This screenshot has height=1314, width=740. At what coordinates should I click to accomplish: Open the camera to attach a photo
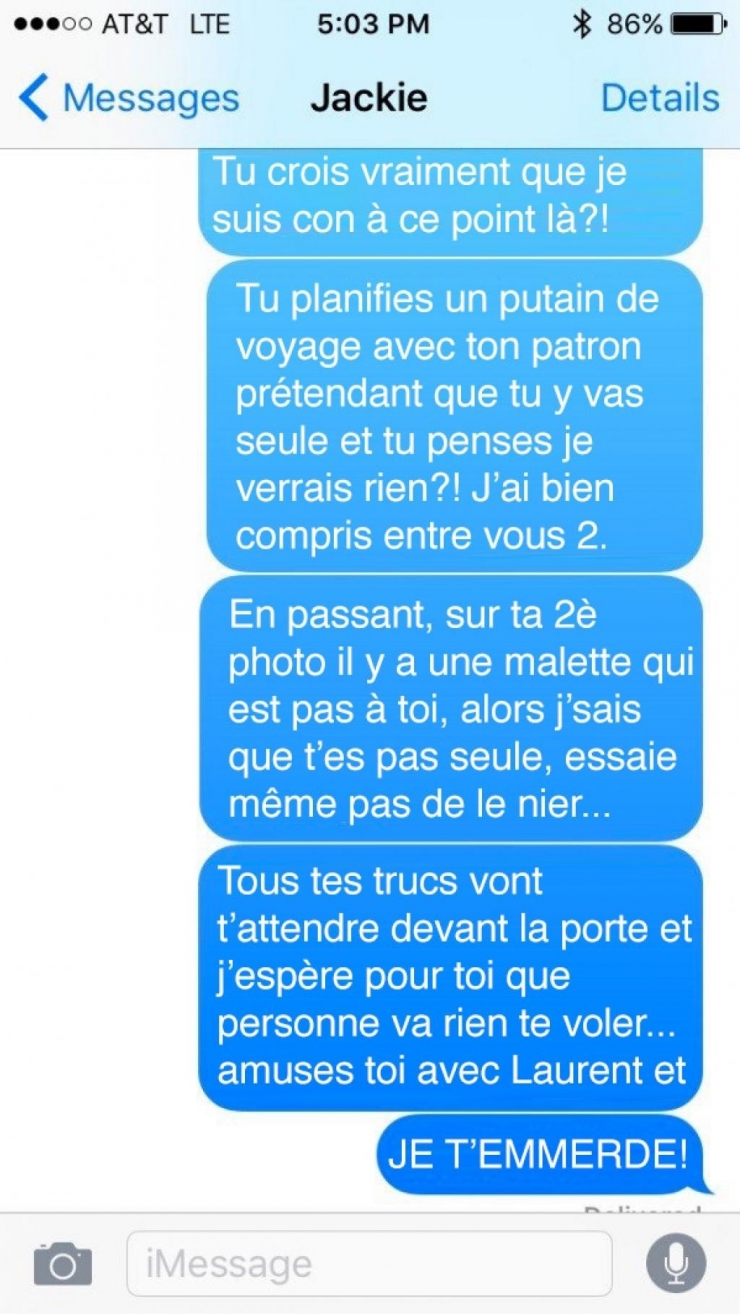(x=62, y=1262)
